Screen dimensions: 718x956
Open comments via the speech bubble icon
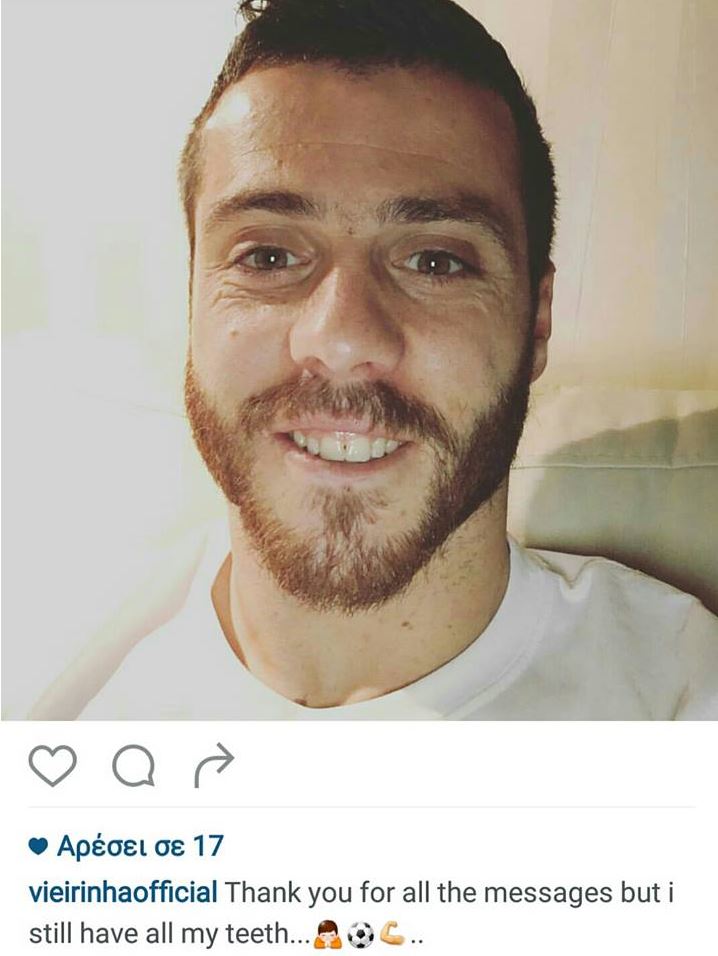[x=133, y=767]
